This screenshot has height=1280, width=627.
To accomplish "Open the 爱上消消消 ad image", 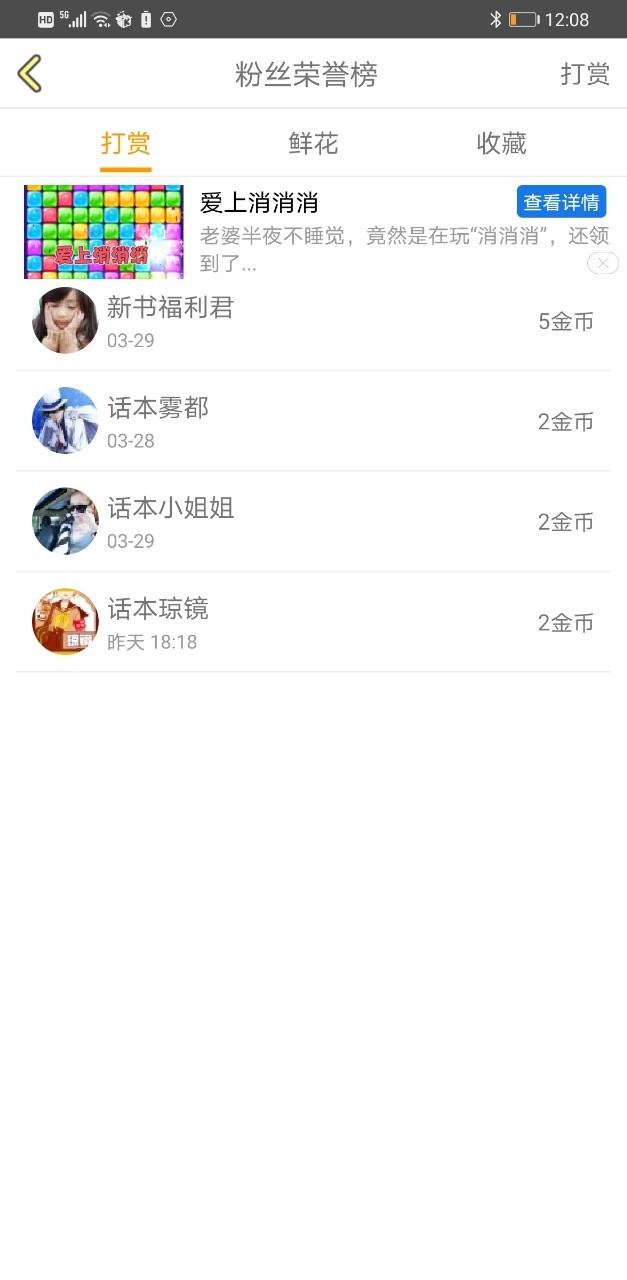I will 104,231.
